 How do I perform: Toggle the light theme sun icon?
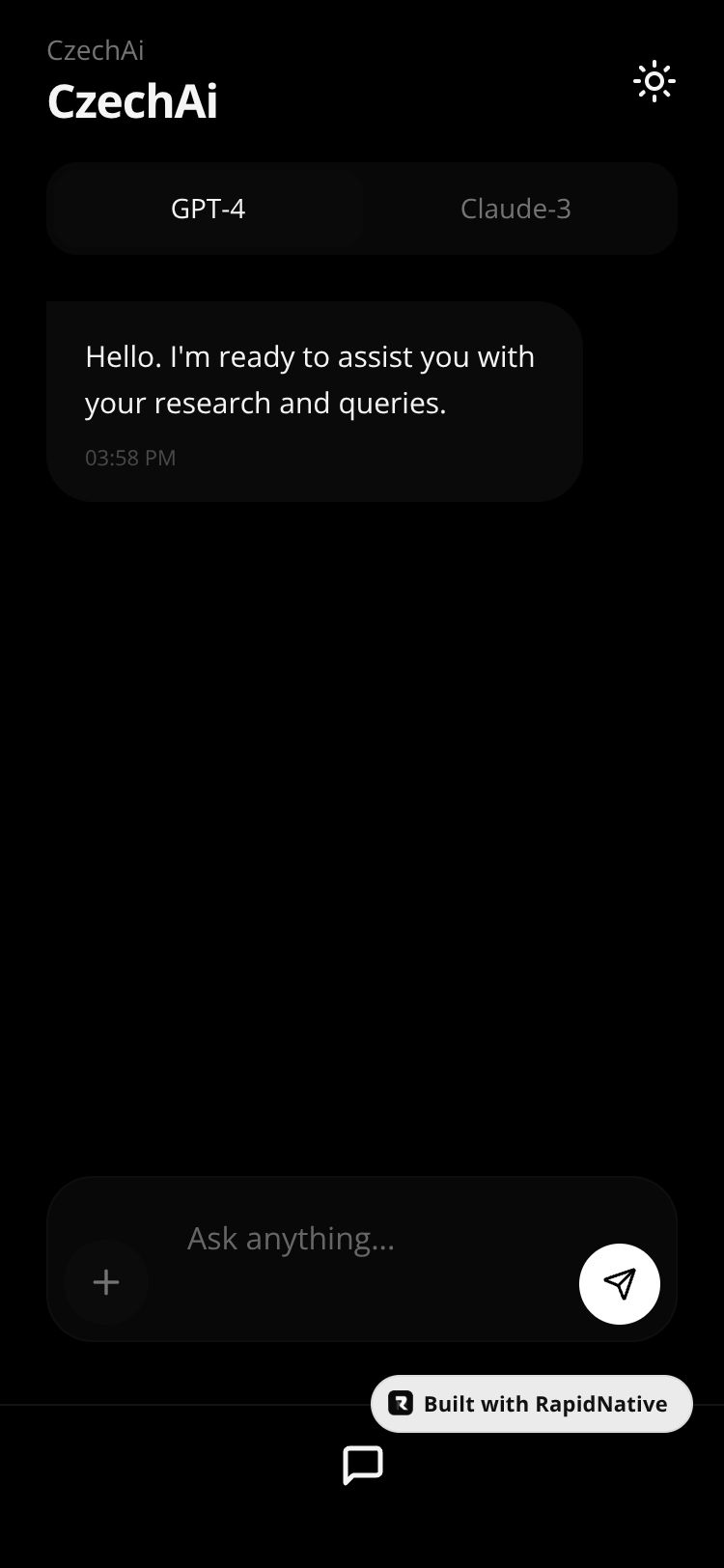point(654,81)
